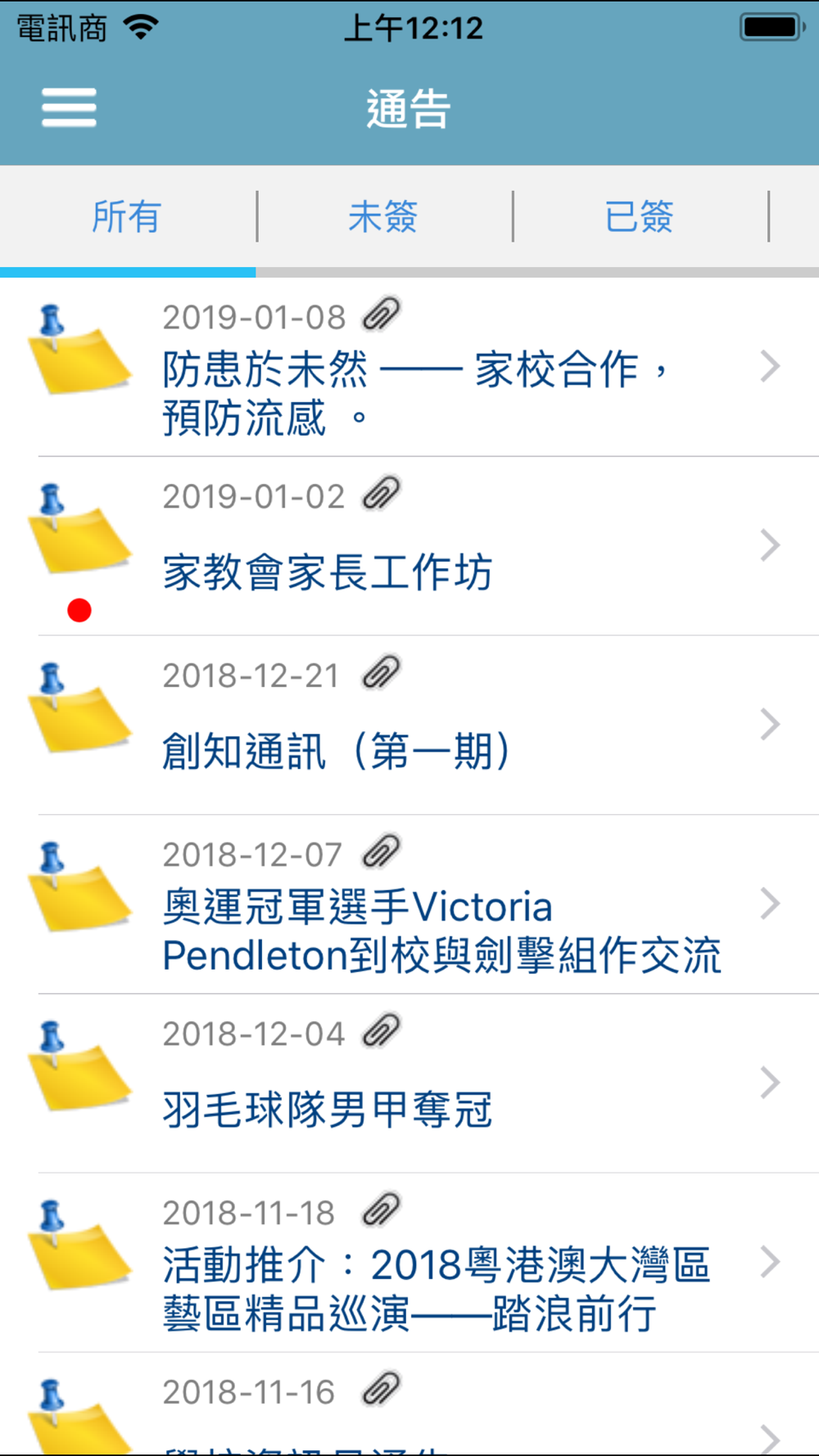The width and height of the screenshot is (819, 1456).
Task: Switch to the 未簽 tab
Action: click(383, 217)
